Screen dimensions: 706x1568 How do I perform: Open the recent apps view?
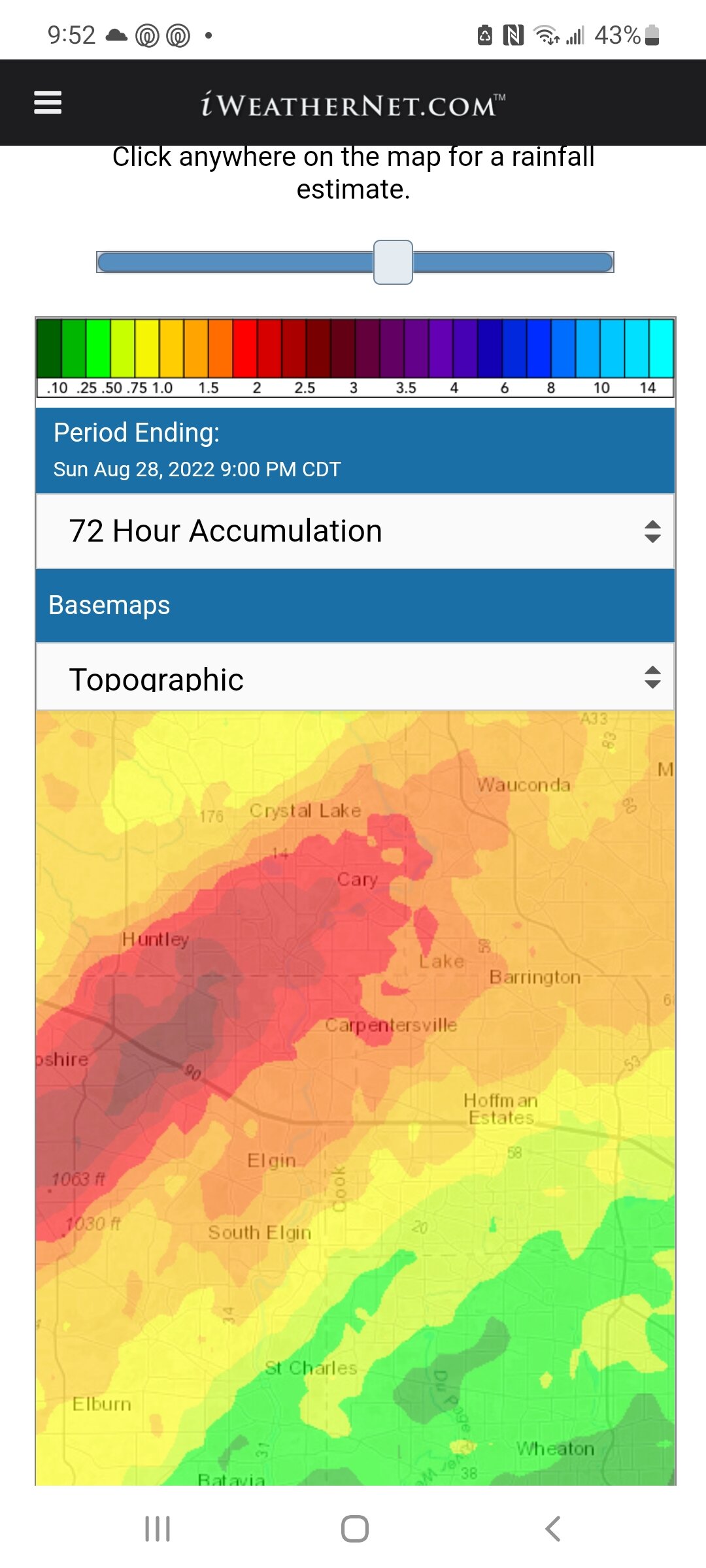pos(158,1529)
